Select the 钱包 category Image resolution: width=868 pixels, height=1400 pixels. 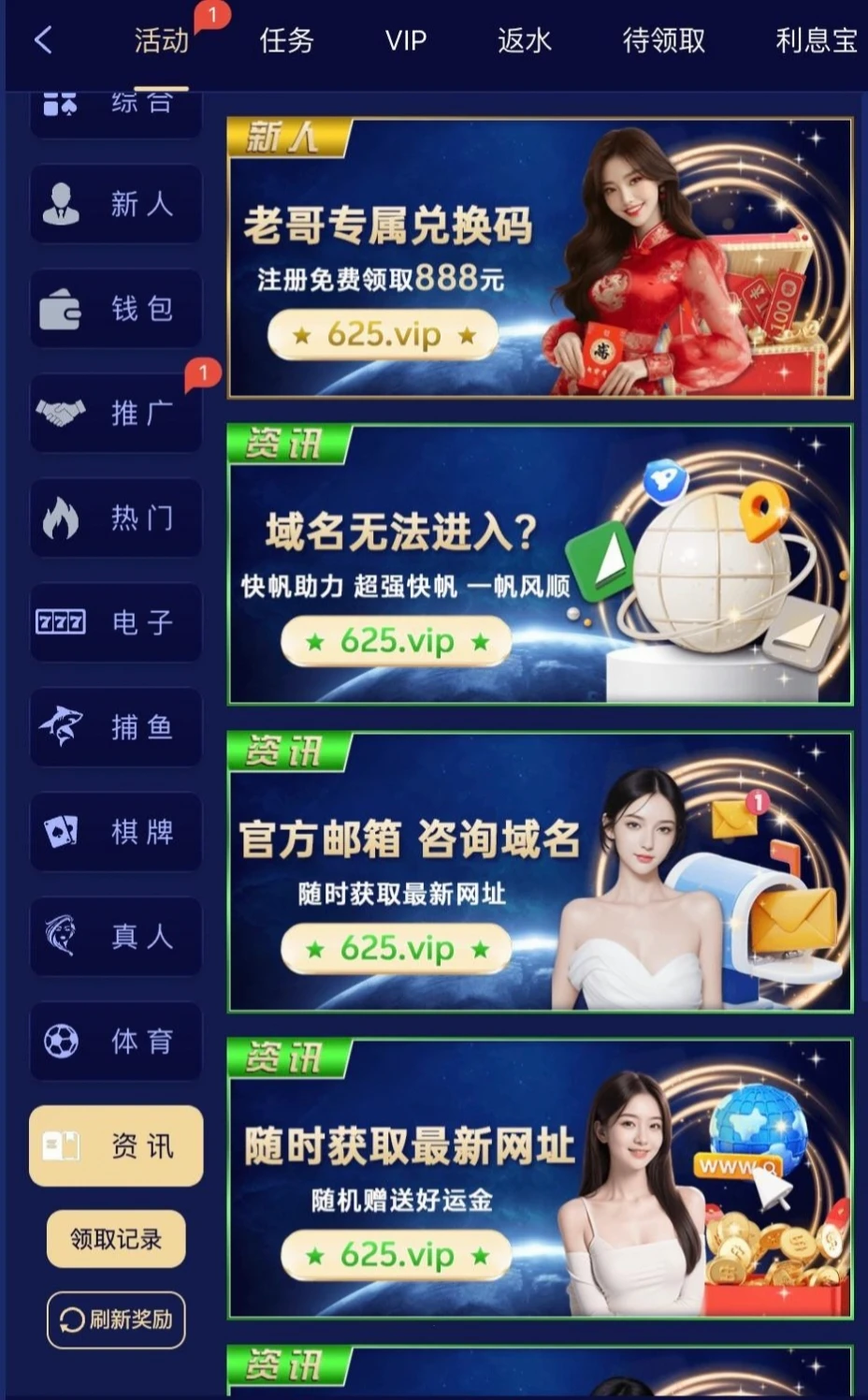point(116,309)
